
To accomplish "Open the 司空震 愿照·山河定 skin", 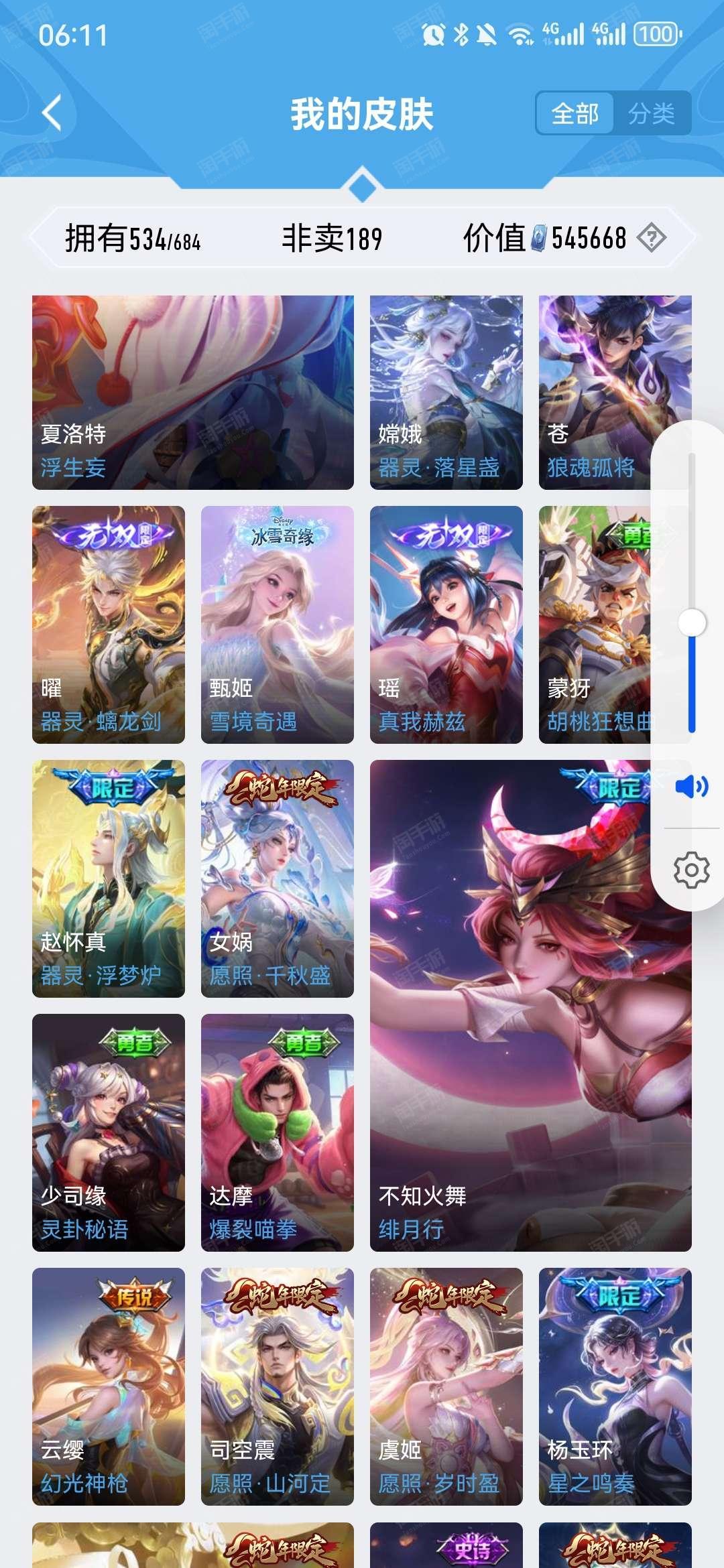I will pos(278,1386).
